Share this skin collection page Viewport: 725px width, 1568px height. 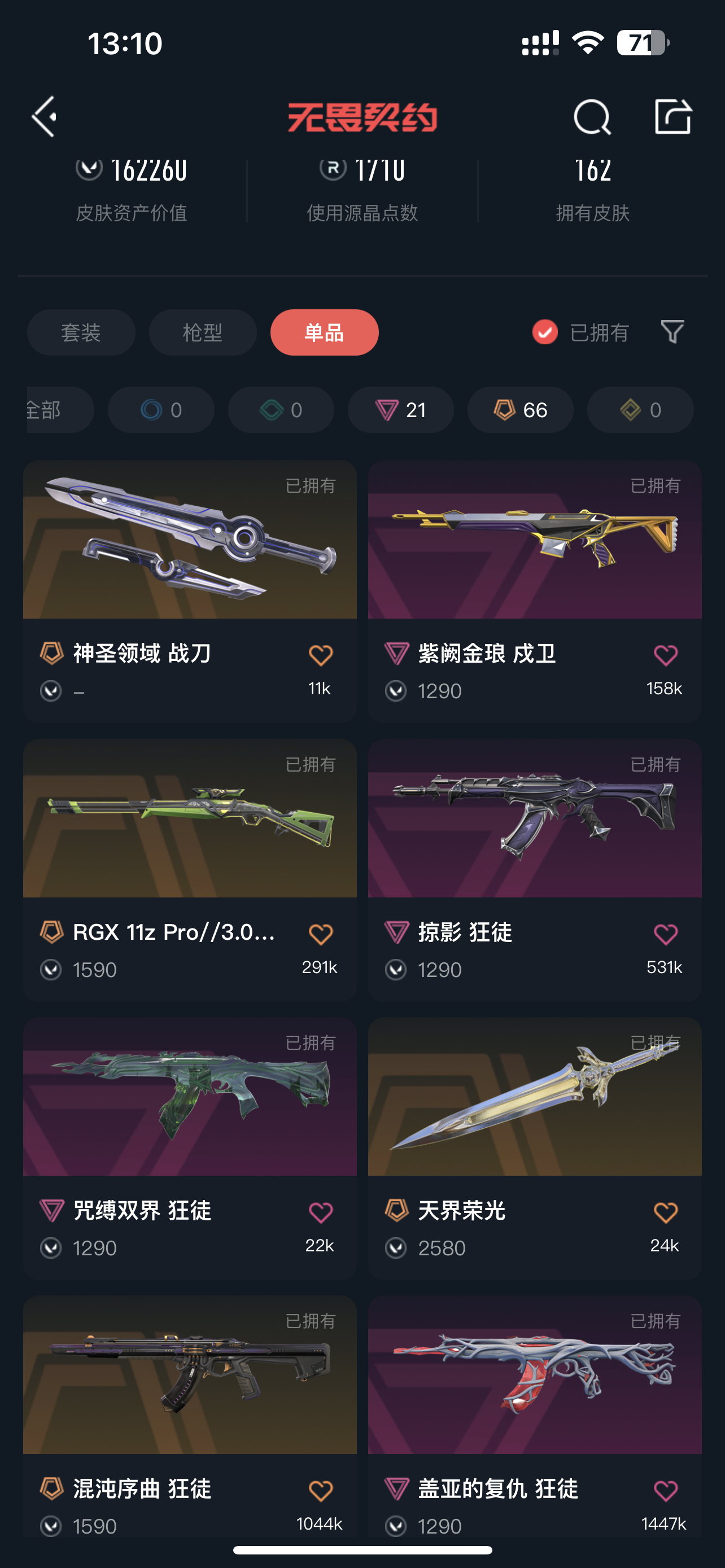click(x=672, y=116)
